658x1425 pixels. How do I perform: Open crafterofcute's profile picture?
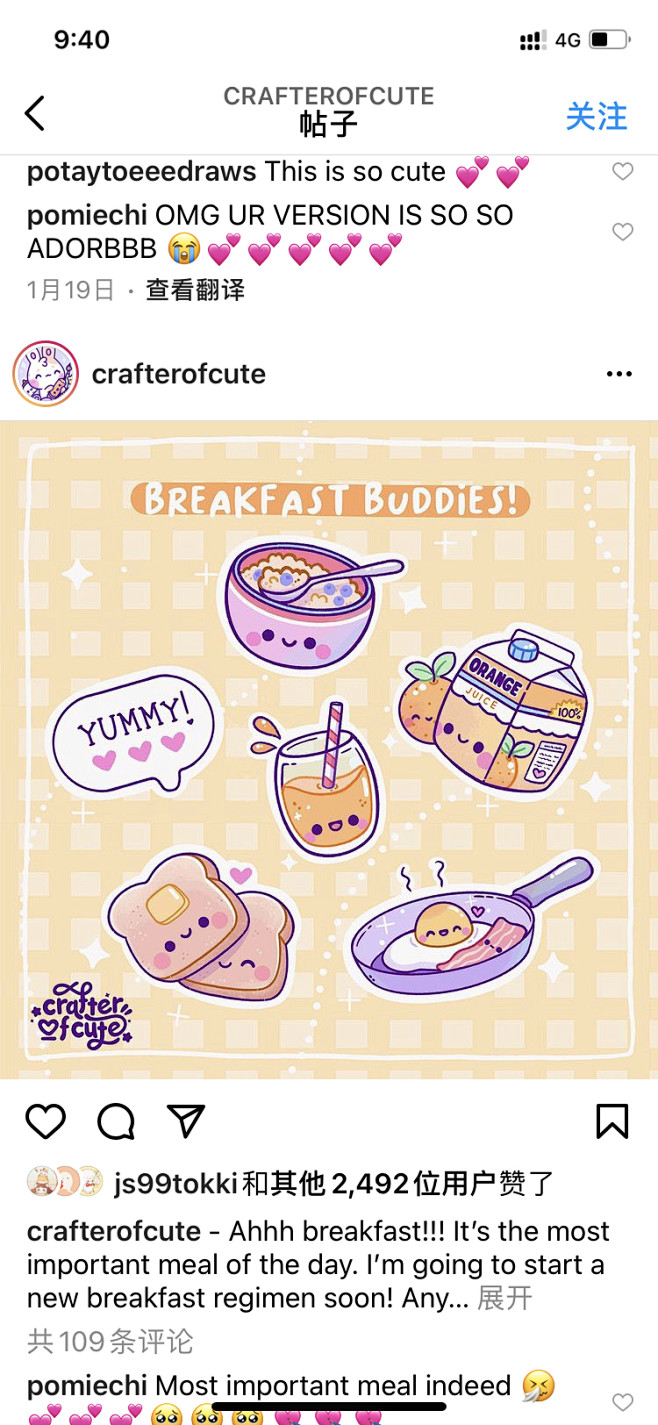click(46, 374)
